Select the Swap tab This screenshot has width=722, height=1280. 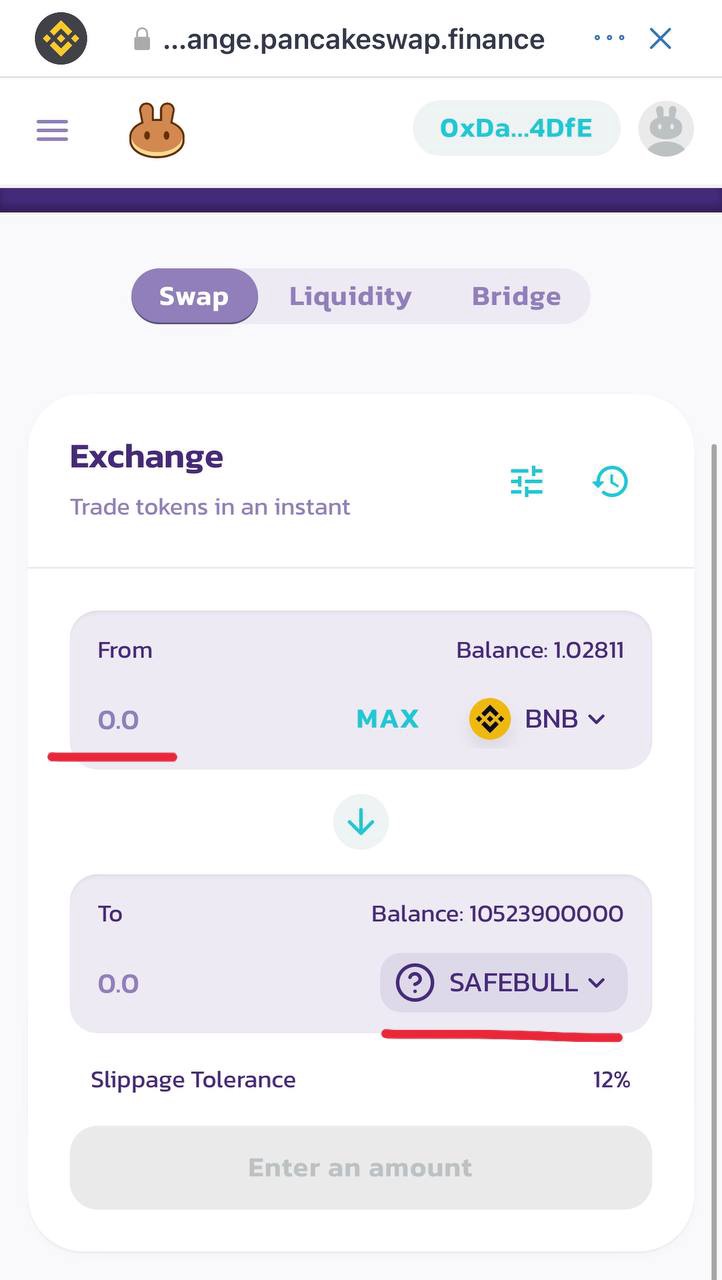click(194, 296)
